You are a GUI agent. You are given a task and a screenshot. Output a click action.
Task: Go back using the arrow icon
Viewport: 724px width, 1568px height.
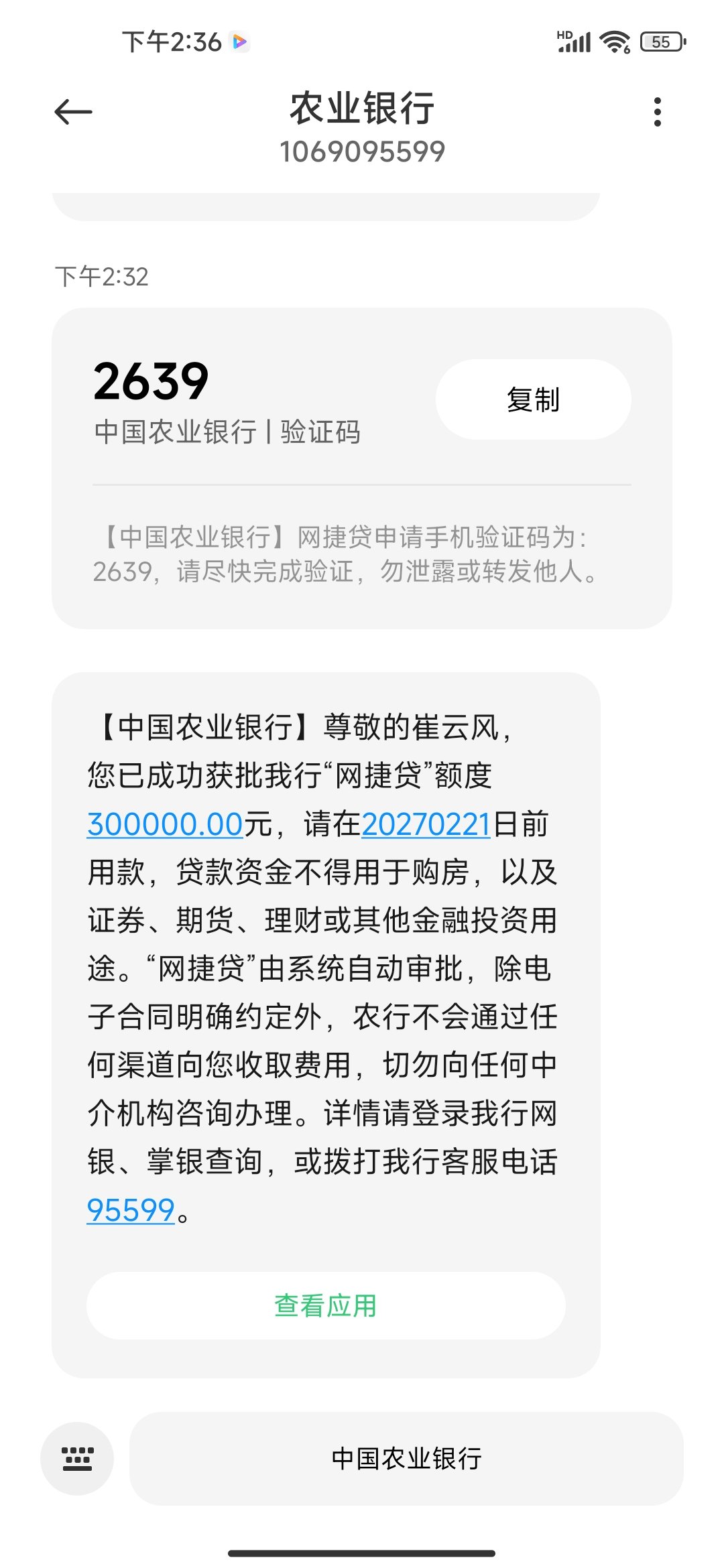click(x=73, y=112)
